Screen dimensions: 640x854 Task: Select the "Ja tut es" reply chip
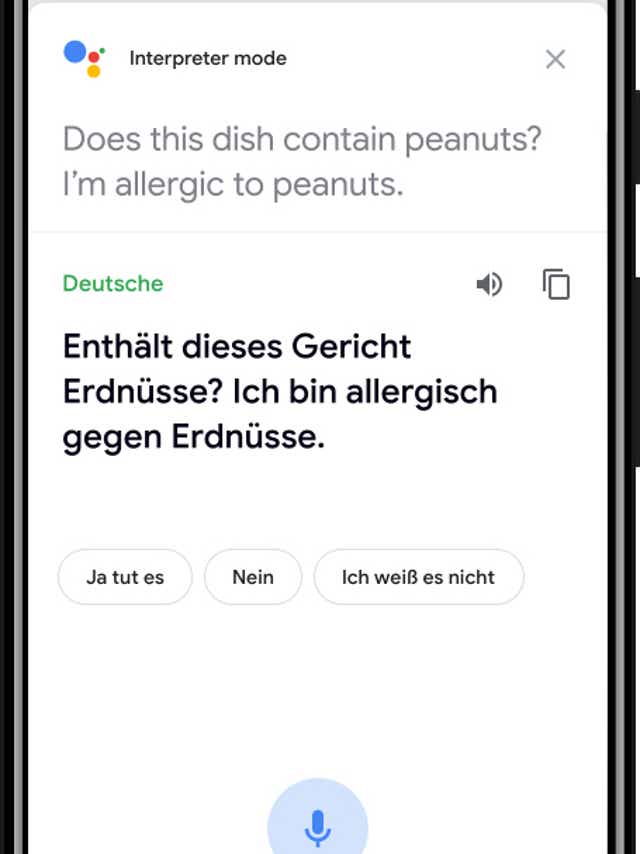(x=125, y=577)
